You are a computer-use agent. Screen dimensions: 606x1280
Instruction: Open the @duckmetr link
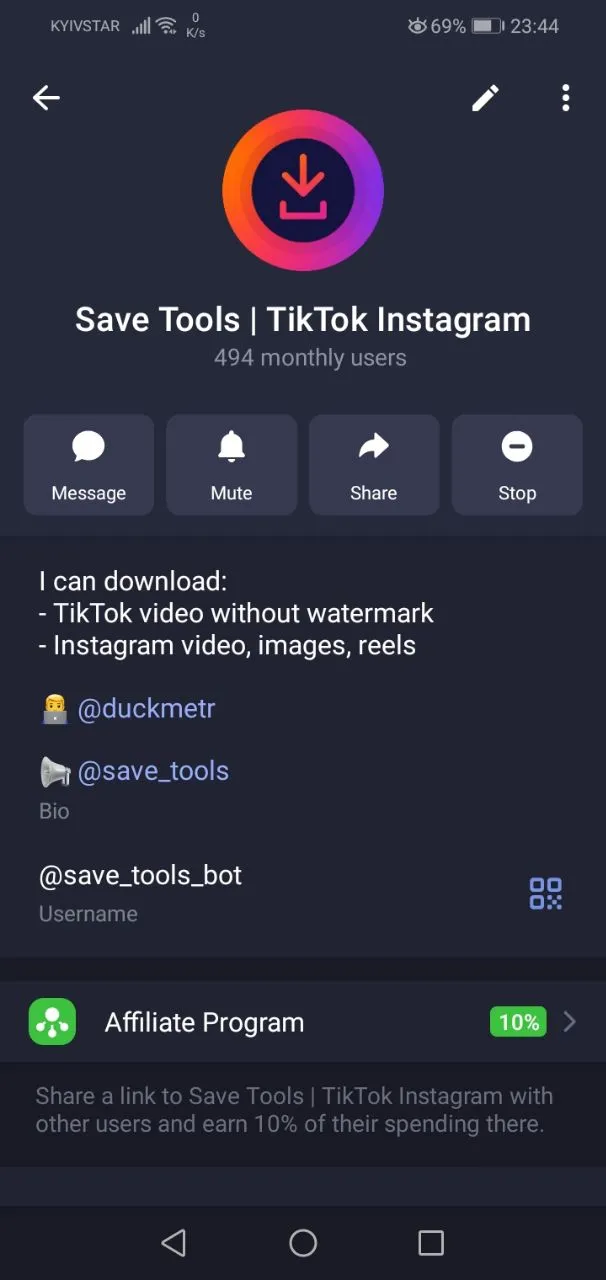tap(146, 709)
